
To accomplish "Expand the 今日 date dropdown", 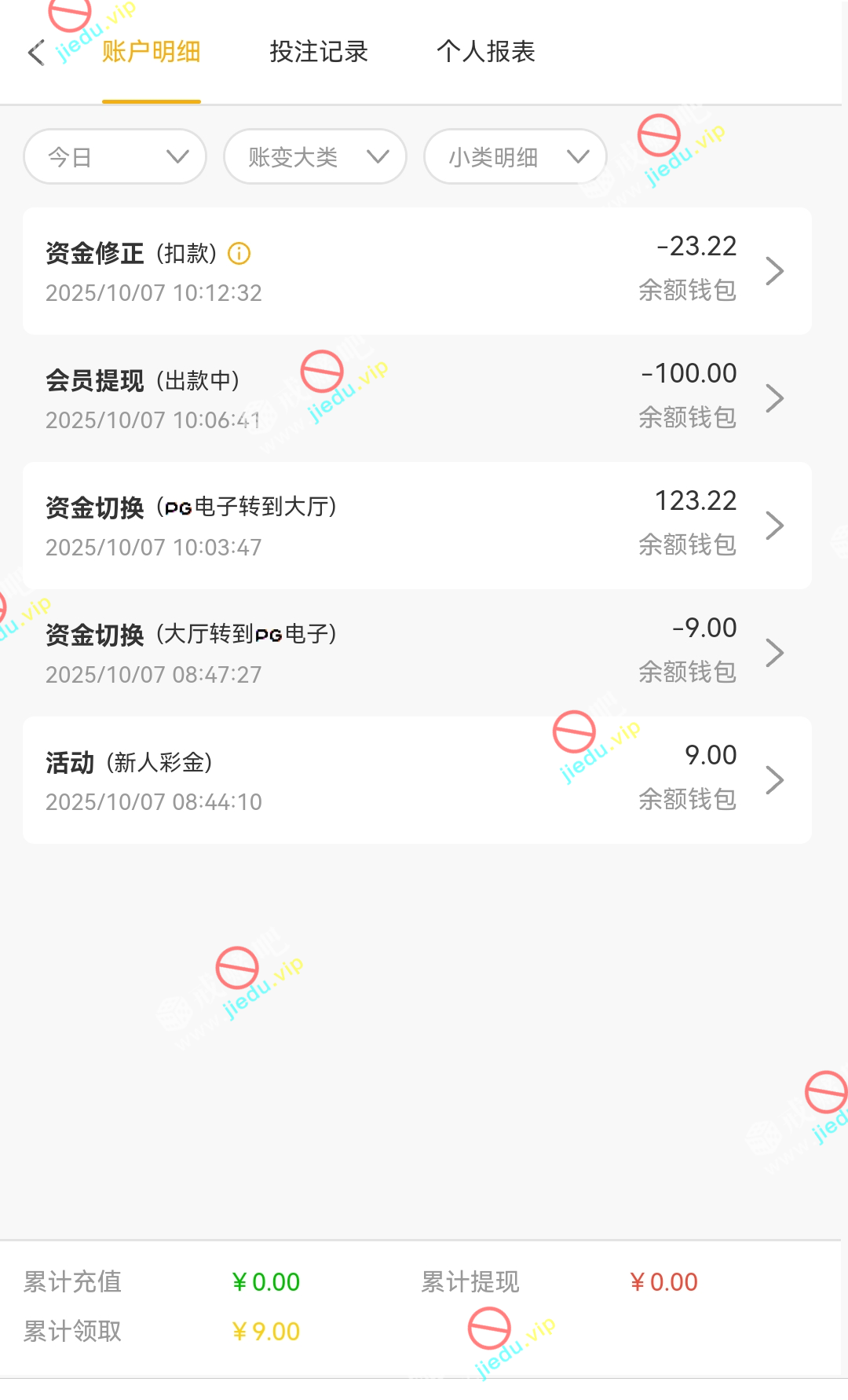I will [x=115, y=157].
